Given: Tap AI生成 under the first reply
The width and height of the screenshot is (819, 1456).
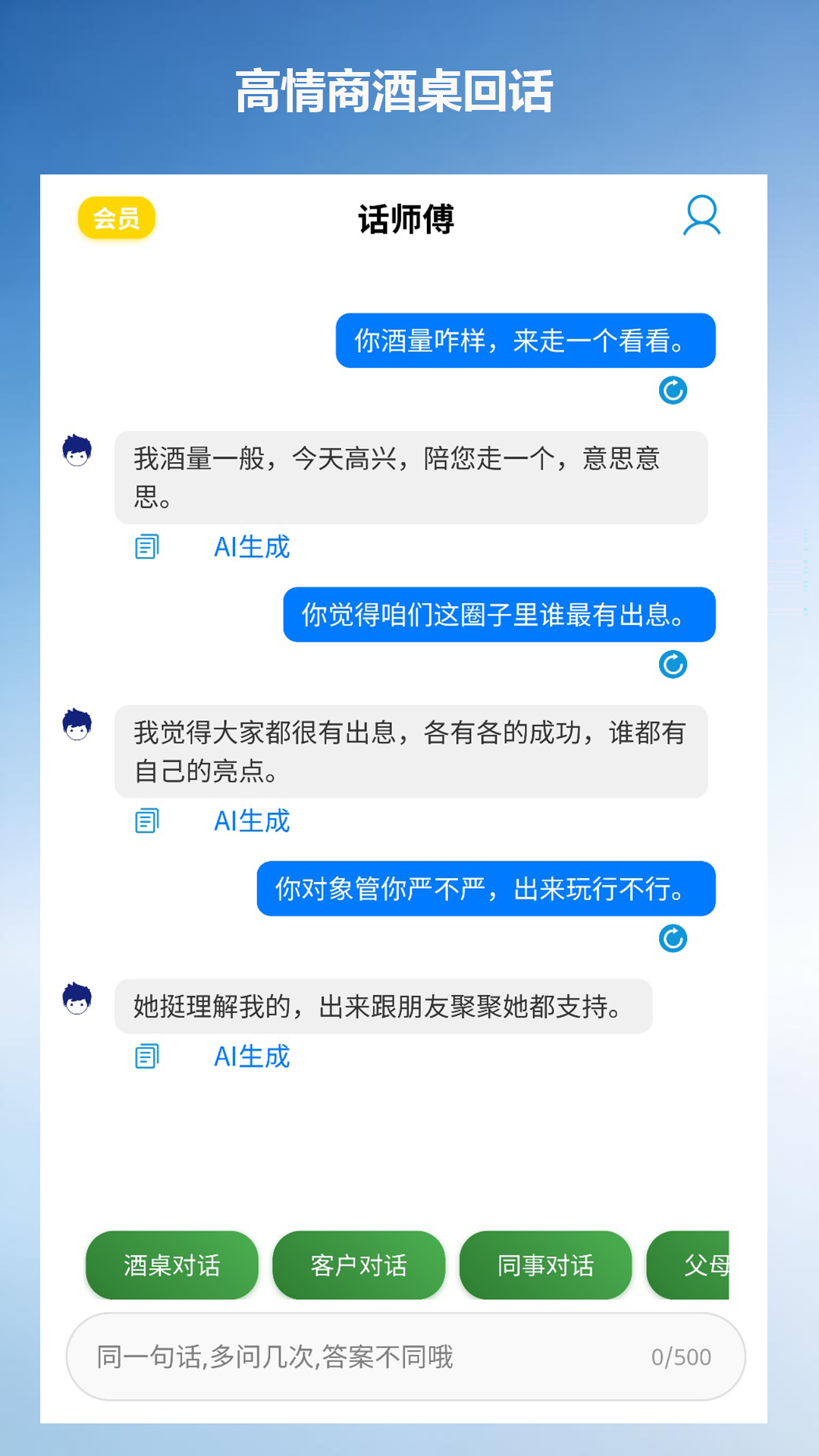Looking at the screenshot, I should click(252, 547).
